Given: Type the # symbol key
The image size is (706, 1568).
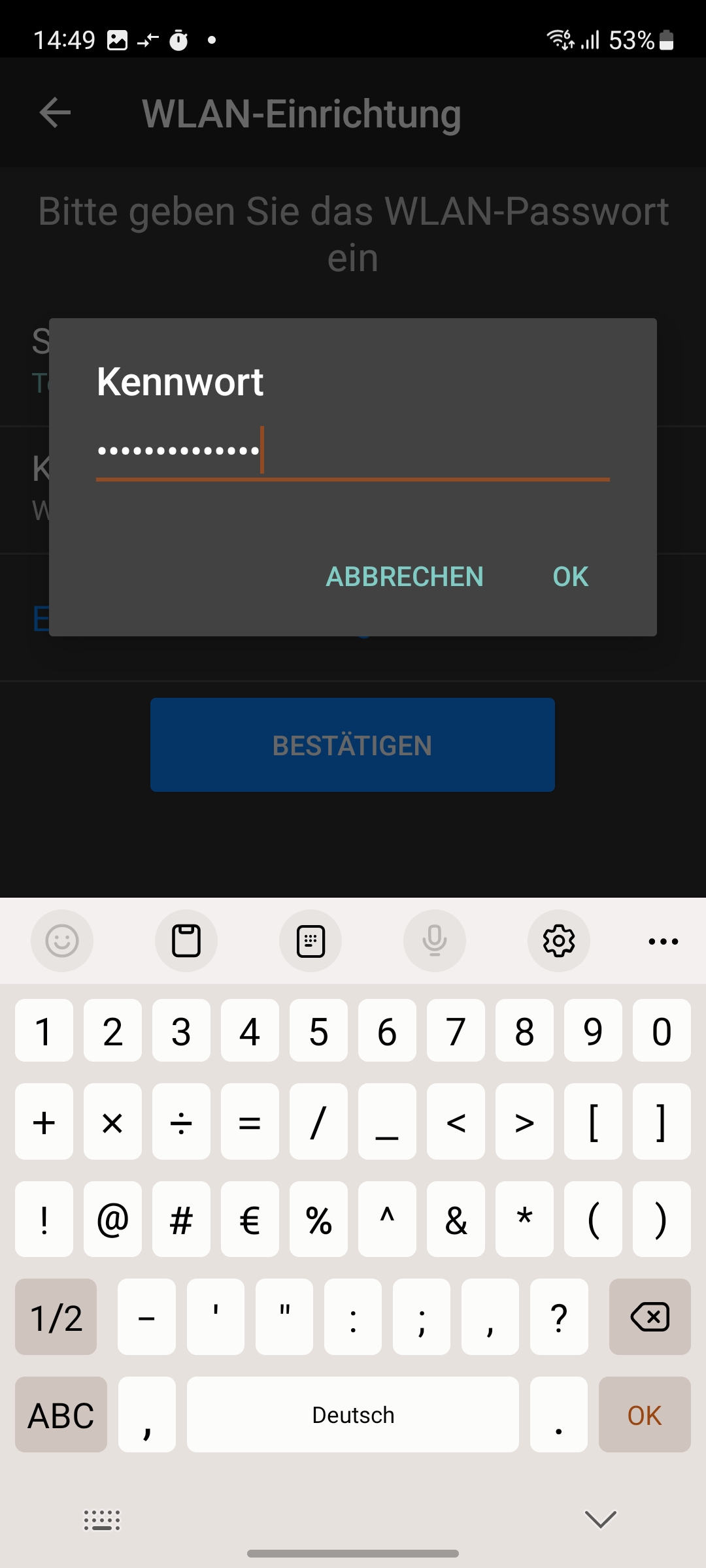Looking at the screenshot, I should pos(181,1219).
